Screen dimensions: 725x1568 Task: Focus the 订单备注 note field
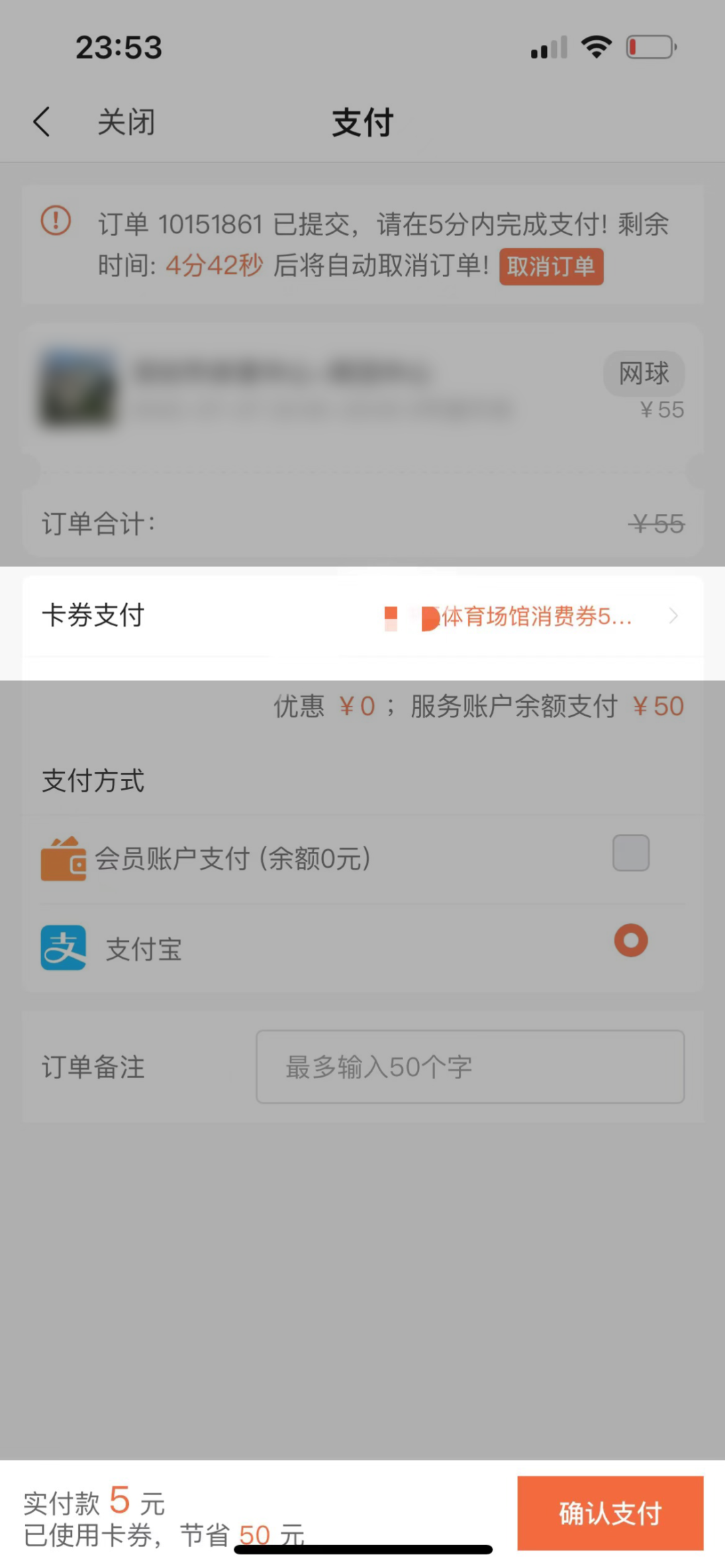tap(470, 1067)
